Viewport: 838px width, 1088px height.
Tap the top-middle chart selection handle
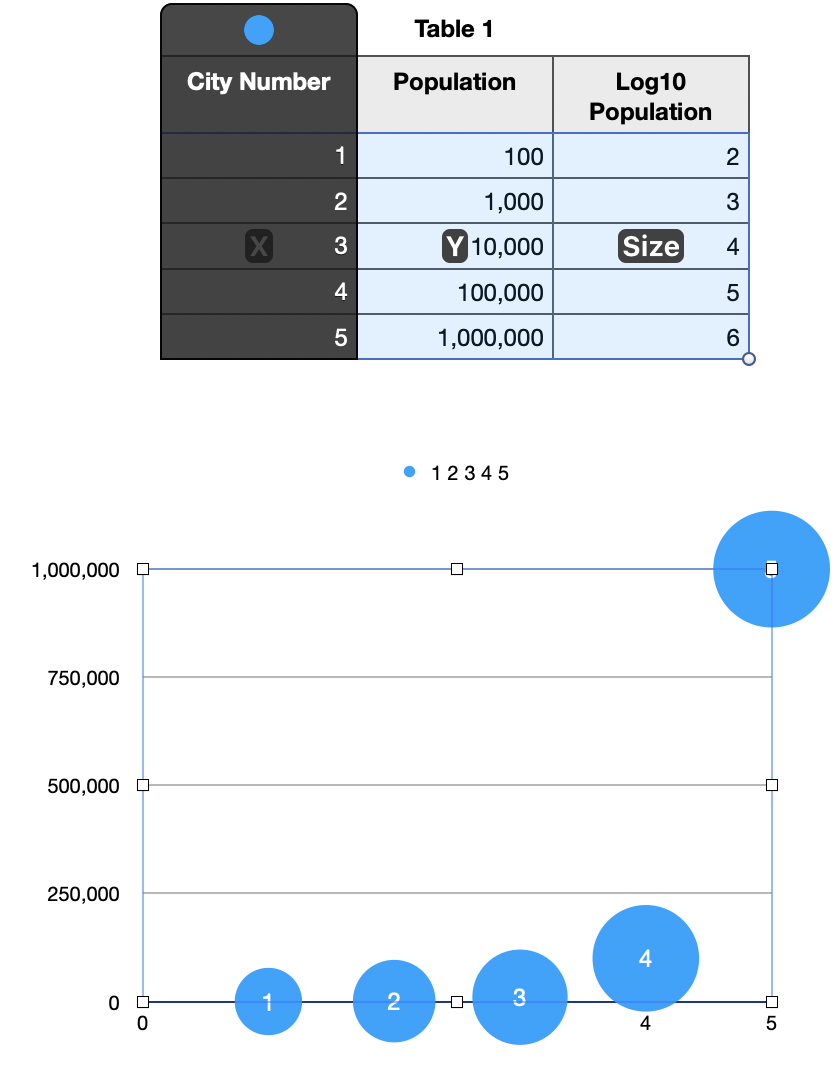point(457,569)
